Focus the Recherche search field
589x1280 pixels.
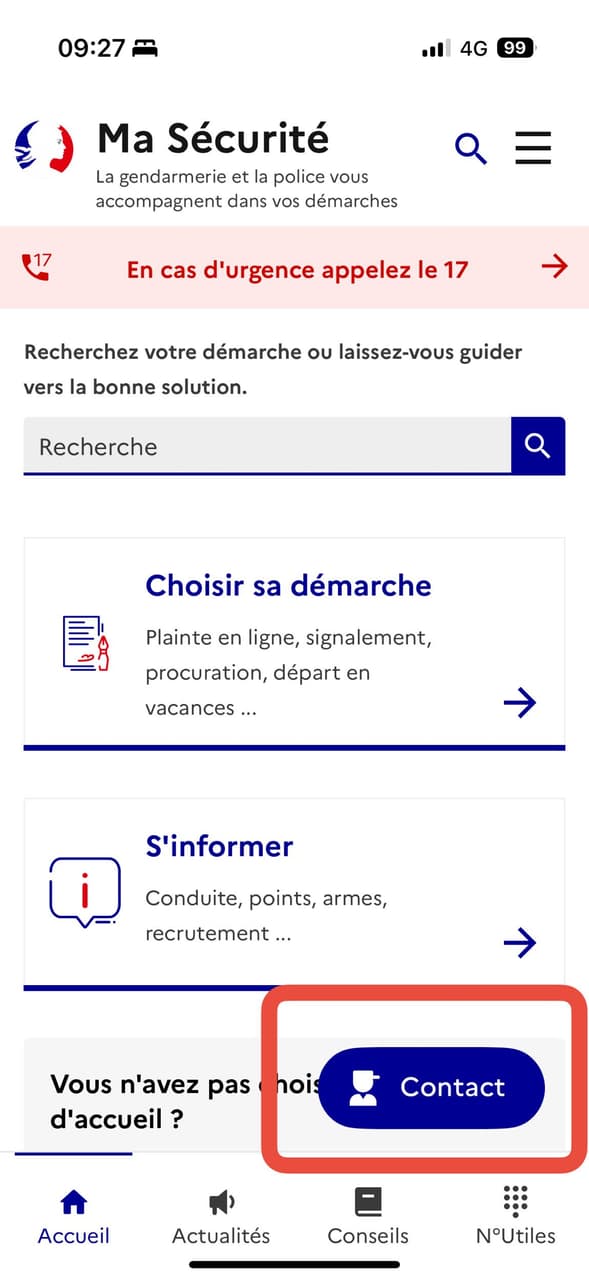267,446
